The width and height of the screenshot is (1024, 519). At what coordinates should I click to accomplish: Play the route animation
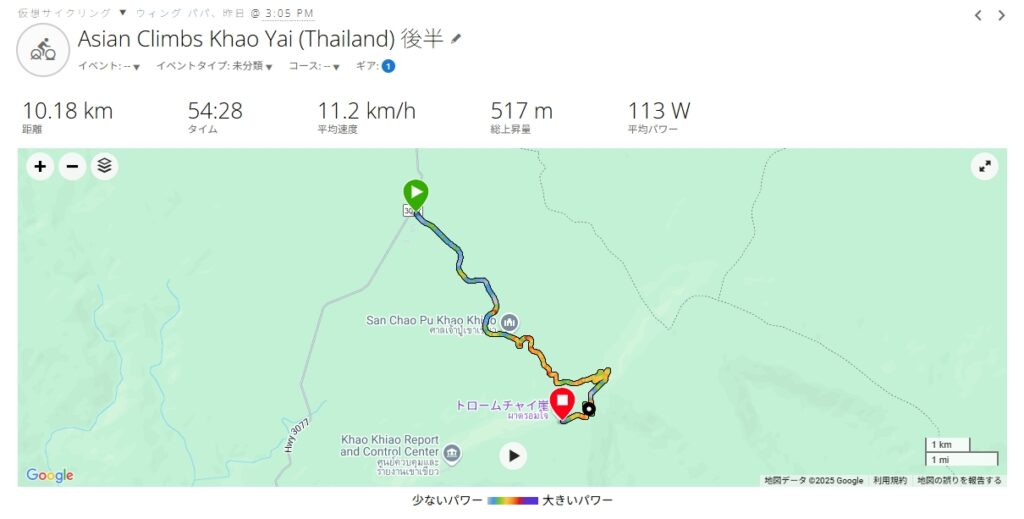point(513,456)
